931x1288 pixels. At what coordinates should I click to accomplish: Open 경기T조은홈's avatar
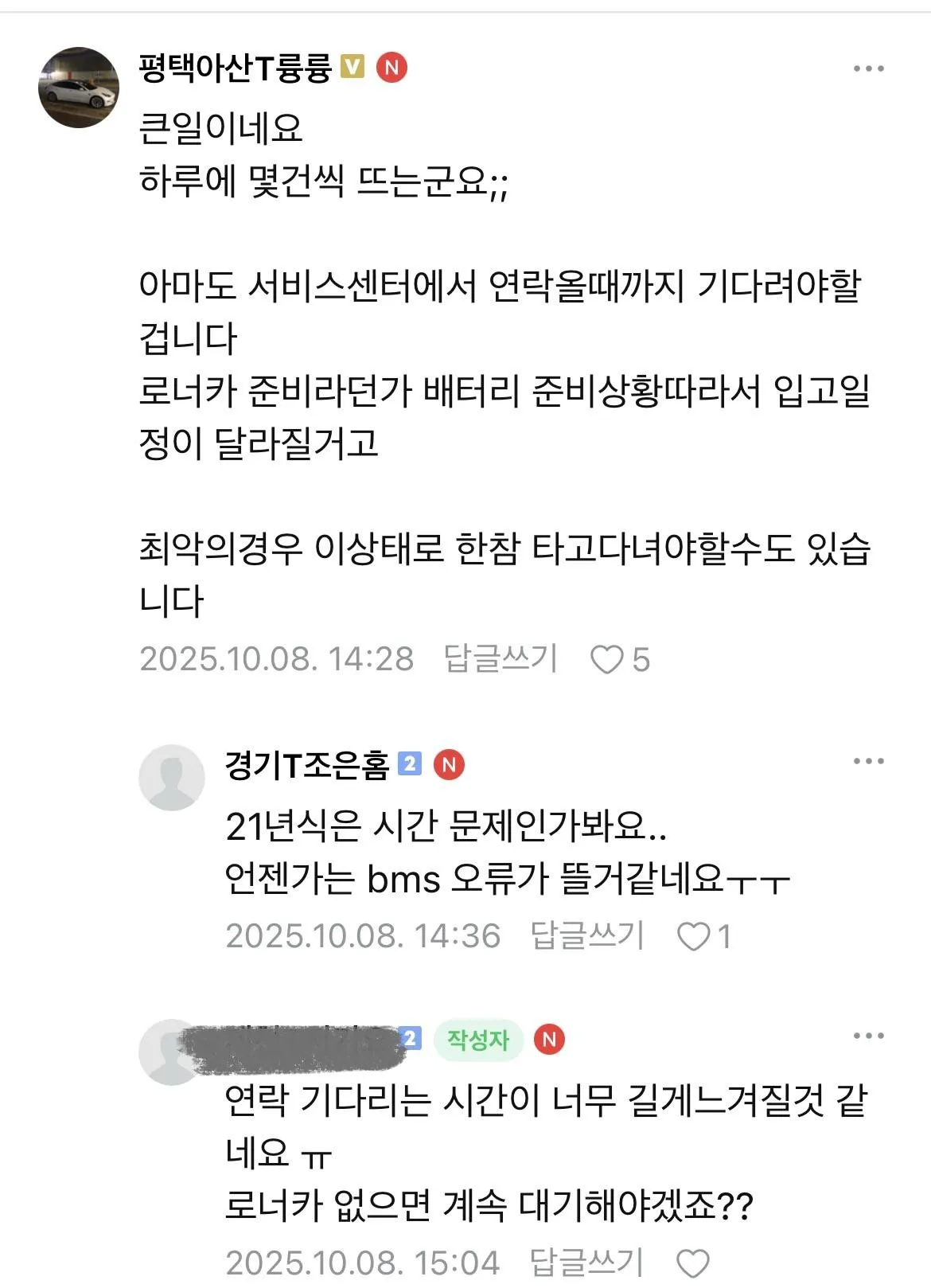pyautogui.click(x=171, y=778)
